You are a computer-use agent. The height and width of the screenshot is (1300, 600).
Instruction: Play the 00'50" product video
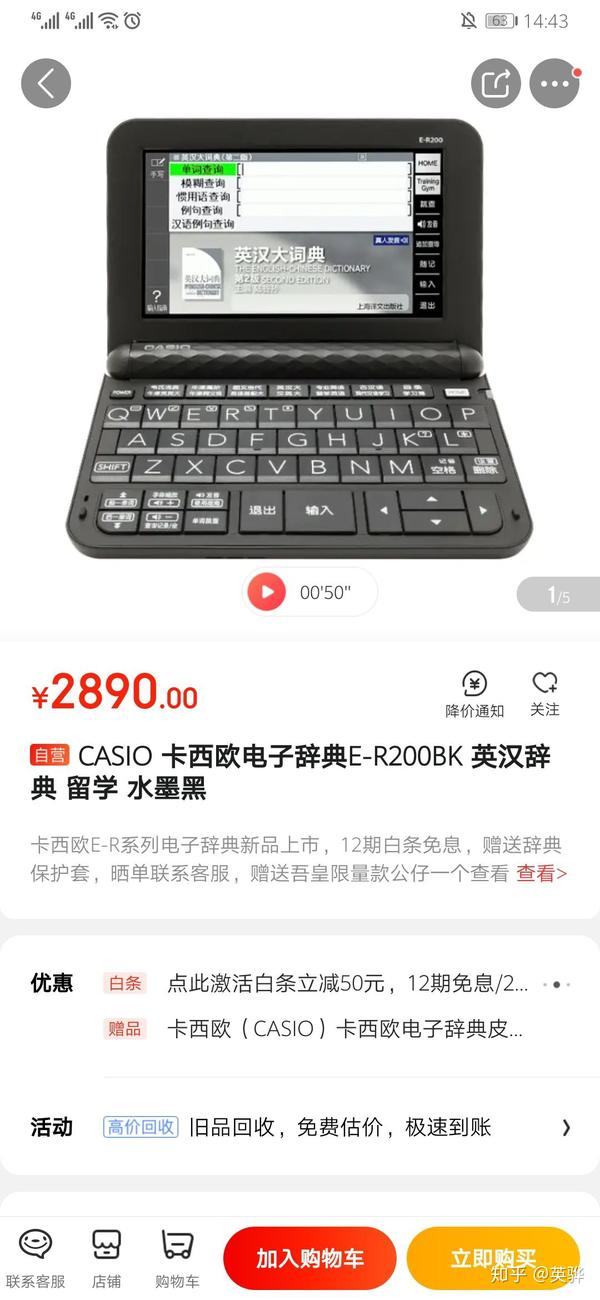pos(266,592)
